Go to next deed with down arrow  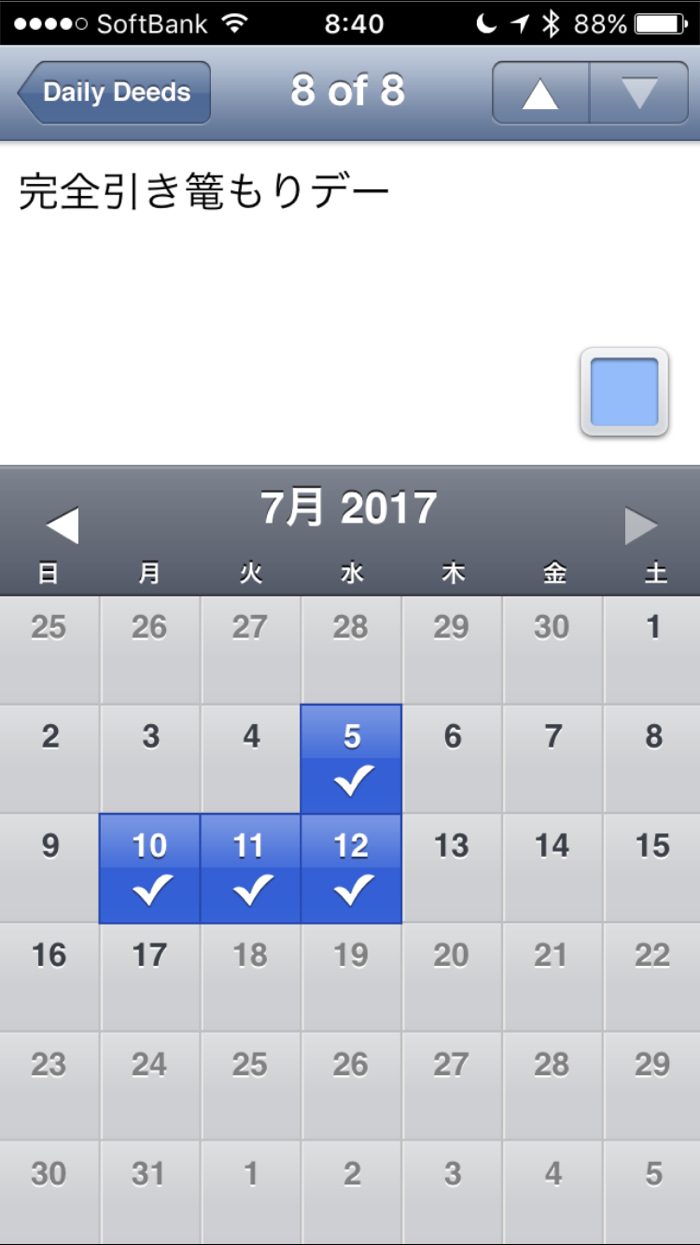click(639, 93)
